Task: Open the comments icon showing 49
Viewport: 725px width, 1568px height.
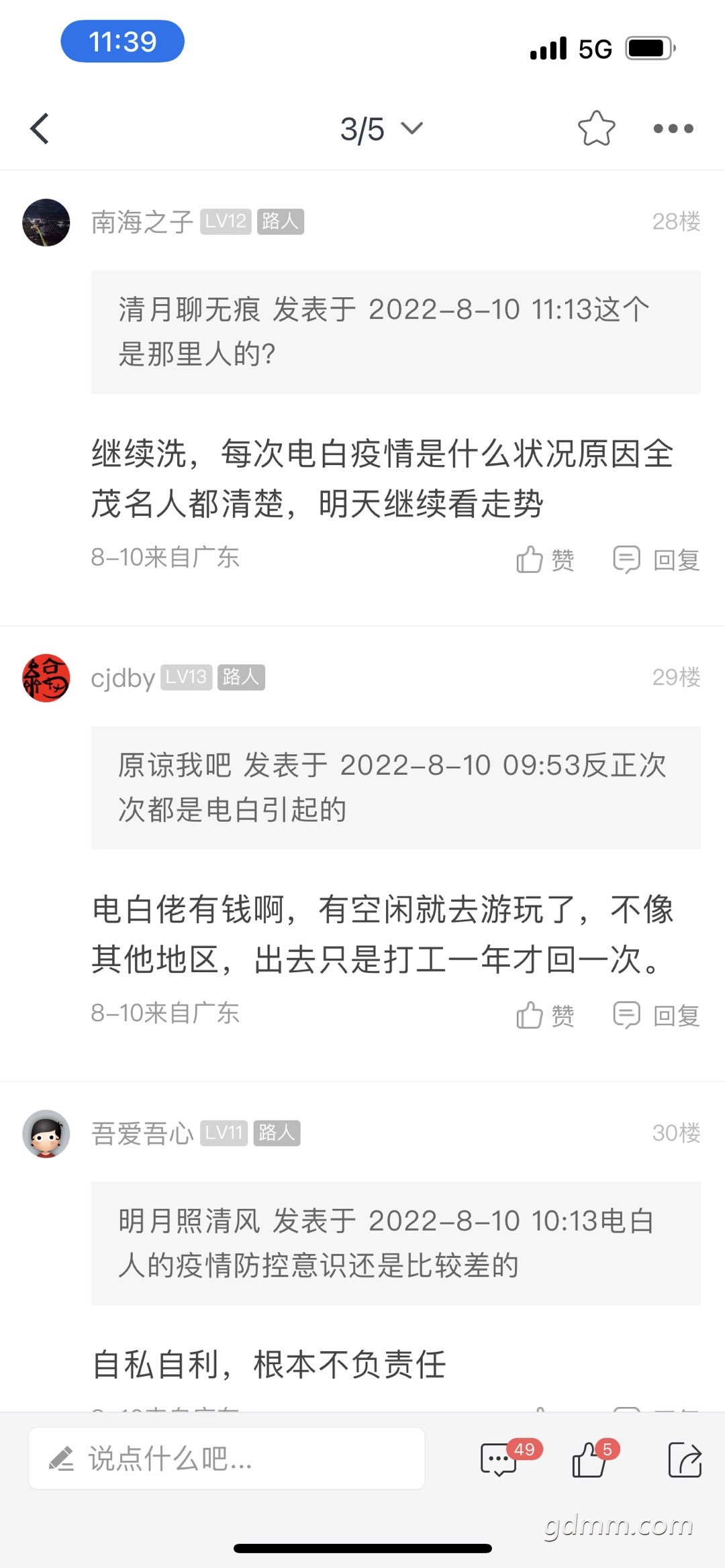Action: pos(500,1460)
